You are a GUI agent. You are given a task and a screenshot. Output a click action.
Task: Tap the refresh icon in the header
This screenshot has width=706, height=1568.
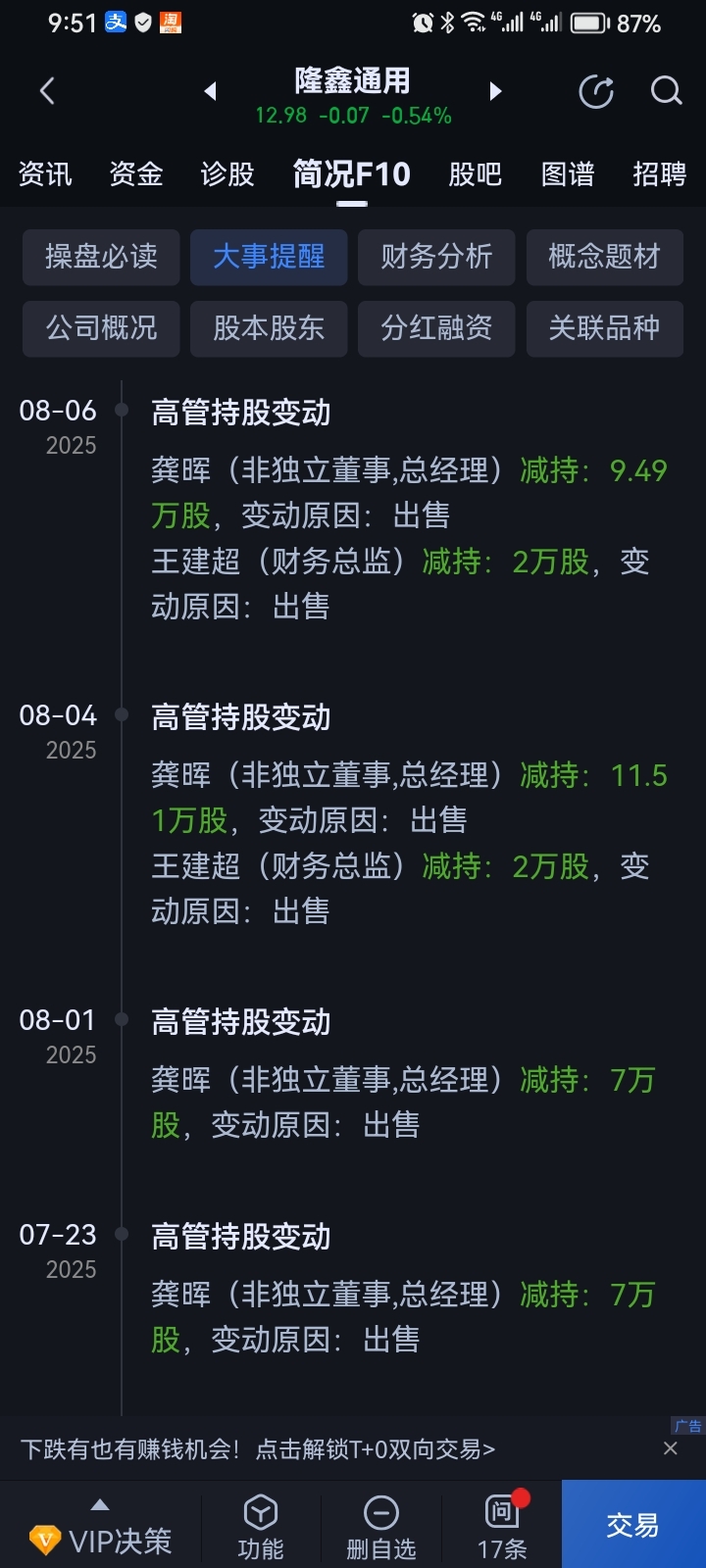[x=596, y=91]
